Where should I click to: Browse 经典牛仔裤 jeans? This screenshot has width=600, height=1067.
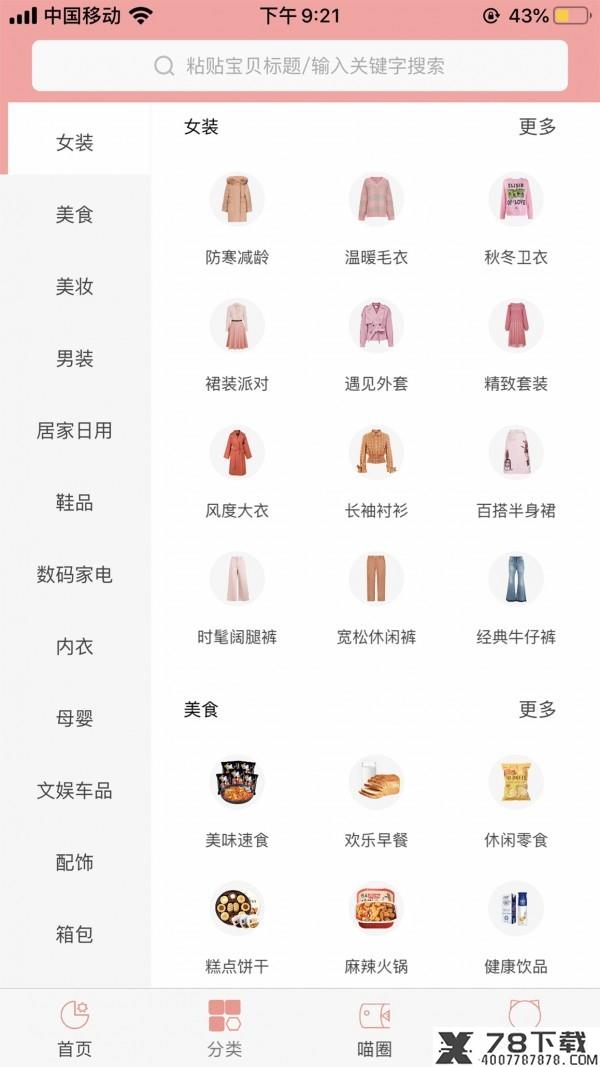click(x=516, y=598)
